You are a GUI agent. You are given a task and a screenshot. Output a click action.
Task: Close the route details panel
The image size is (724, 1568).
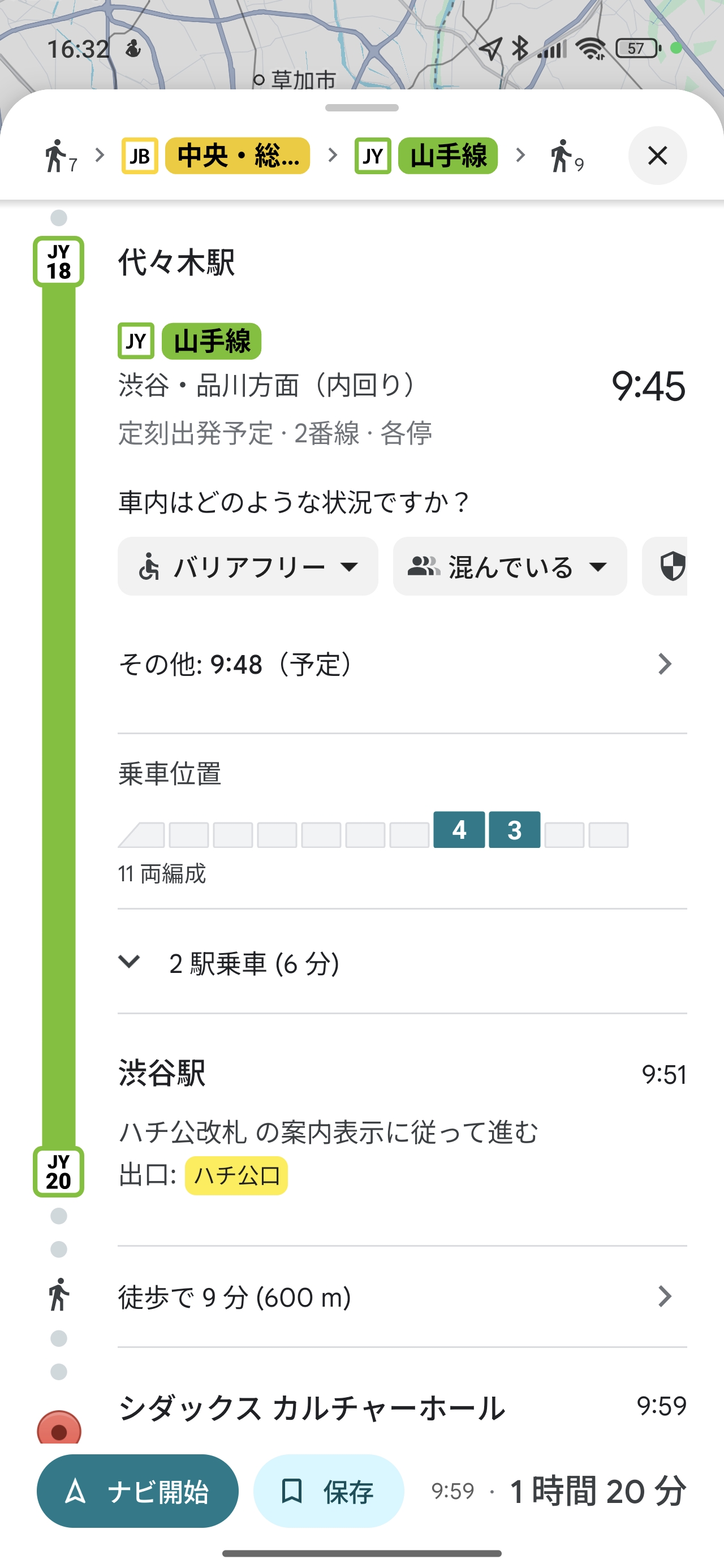[x=657, y=156]
